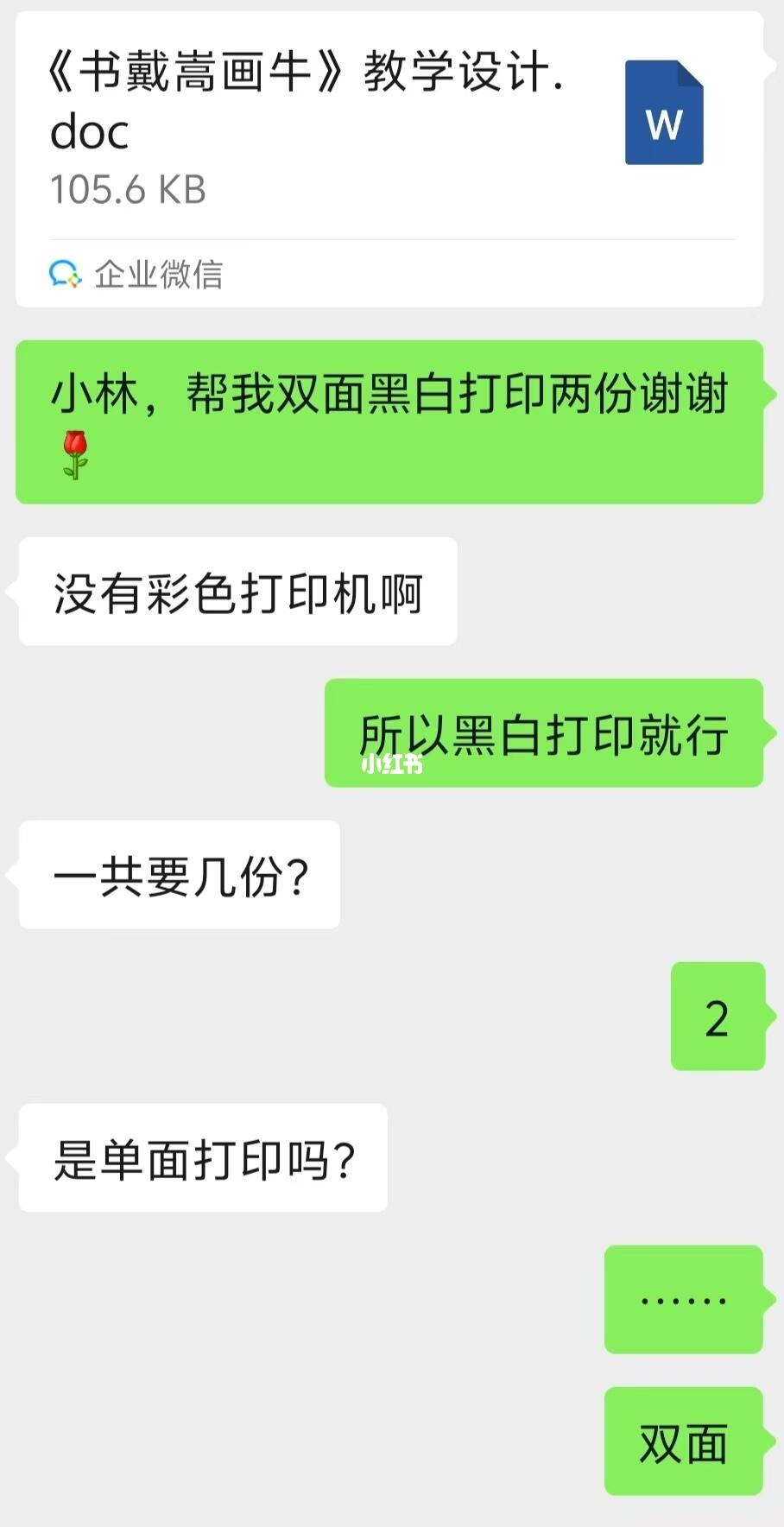Screen dimensions: 784x1527
Task: Select the ellipsis …… message bubble
Action: coord(683,1298)
